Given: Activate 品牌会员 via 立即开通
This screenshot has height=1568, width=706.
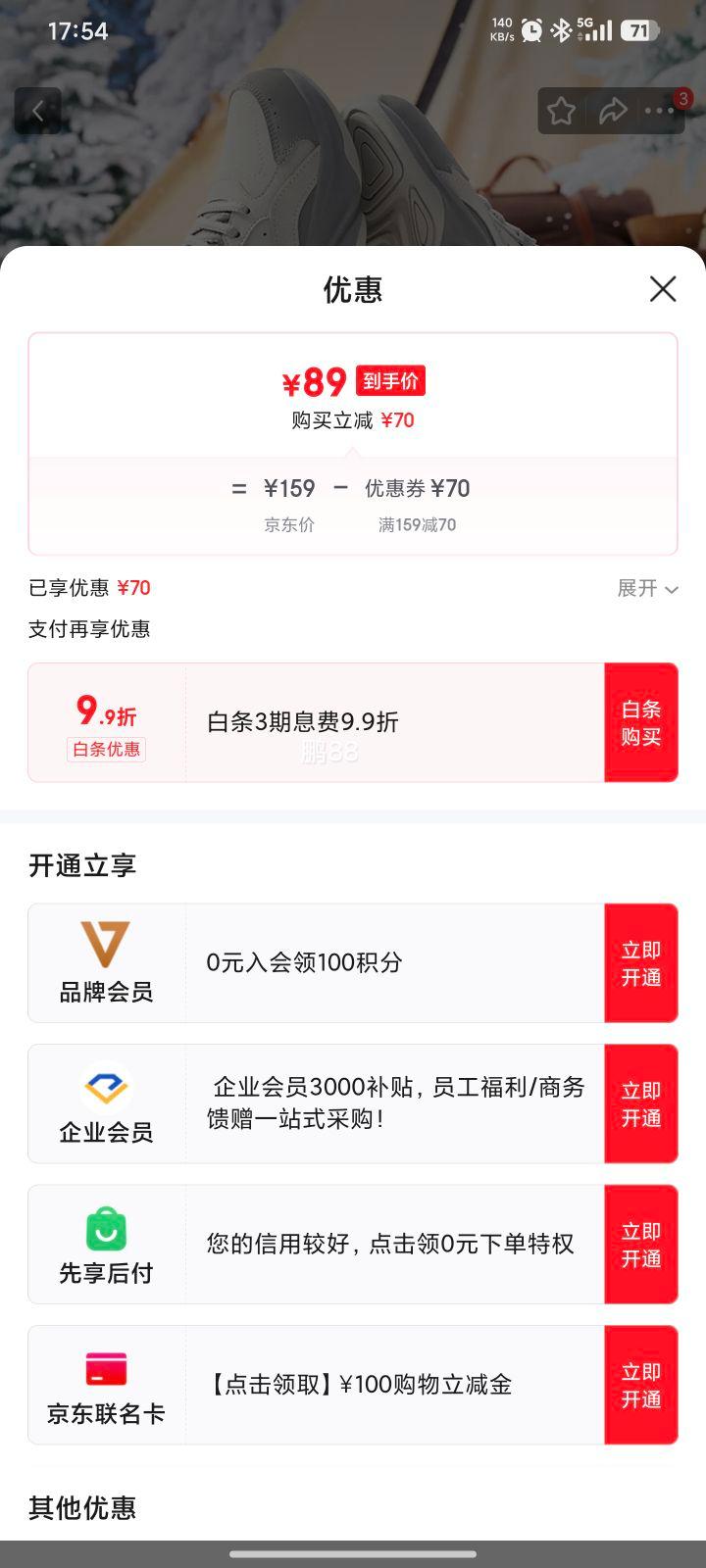Looking at the screenshot, I should coord(640,963).
